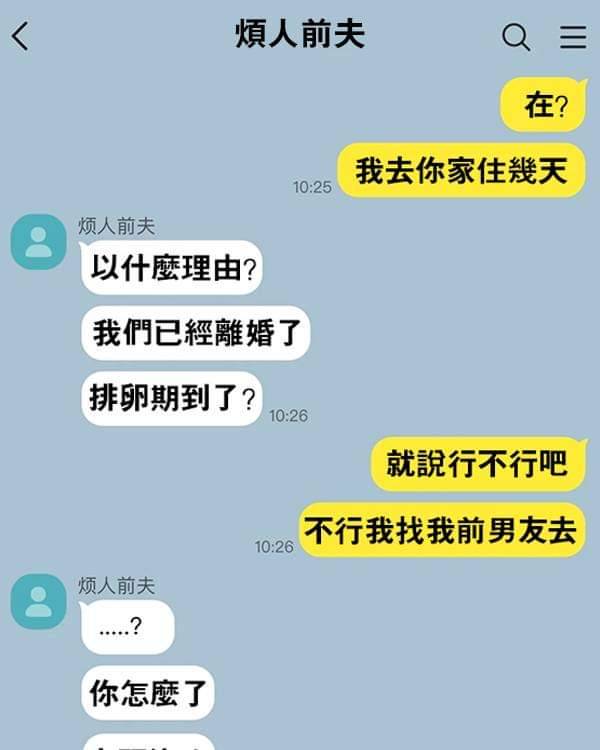Image resolution: width=600 pixels, height=750 pixels.
Task: Open 煩人前夫's avatar beside 以什麼理由?
Action: 38,241
